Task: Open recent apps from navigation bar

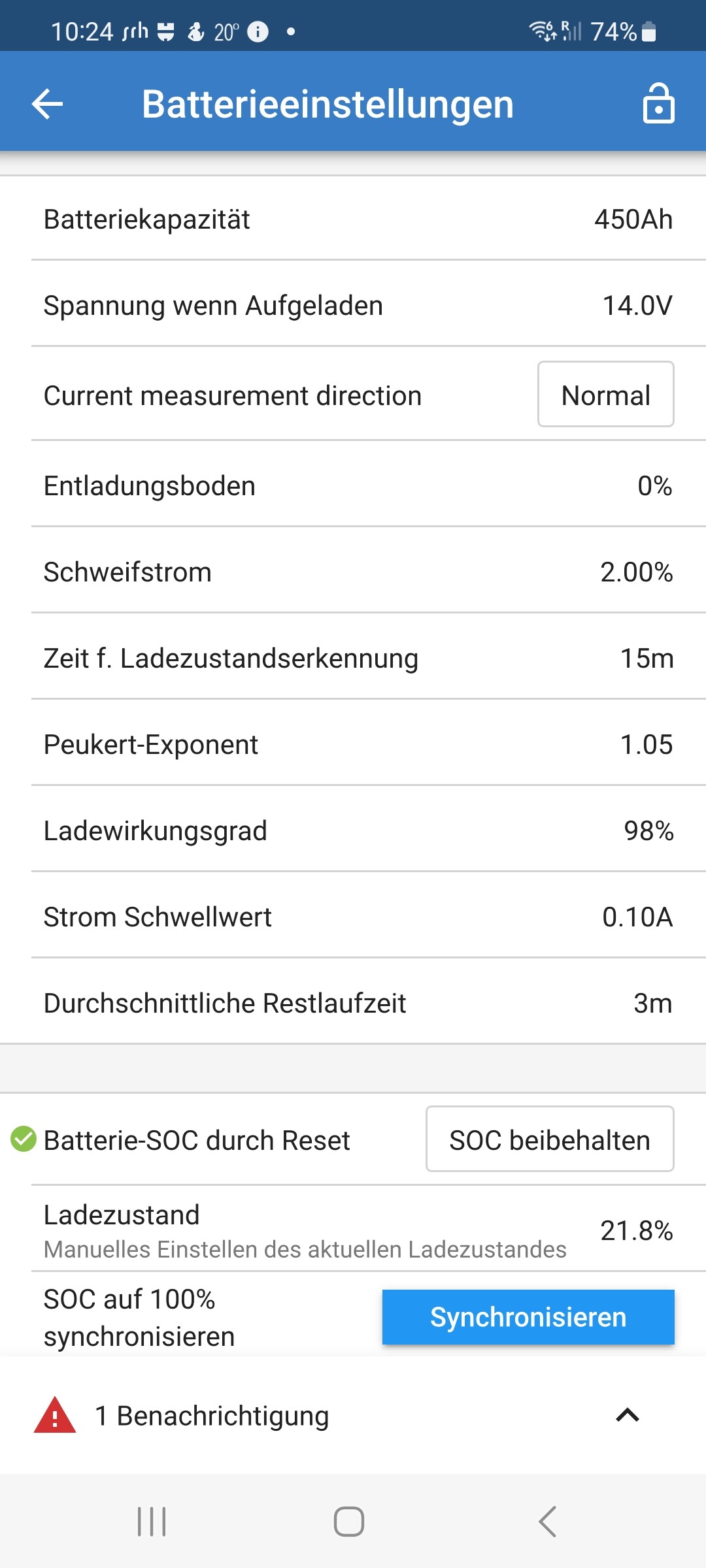Action: click(x=152, y=1522)
